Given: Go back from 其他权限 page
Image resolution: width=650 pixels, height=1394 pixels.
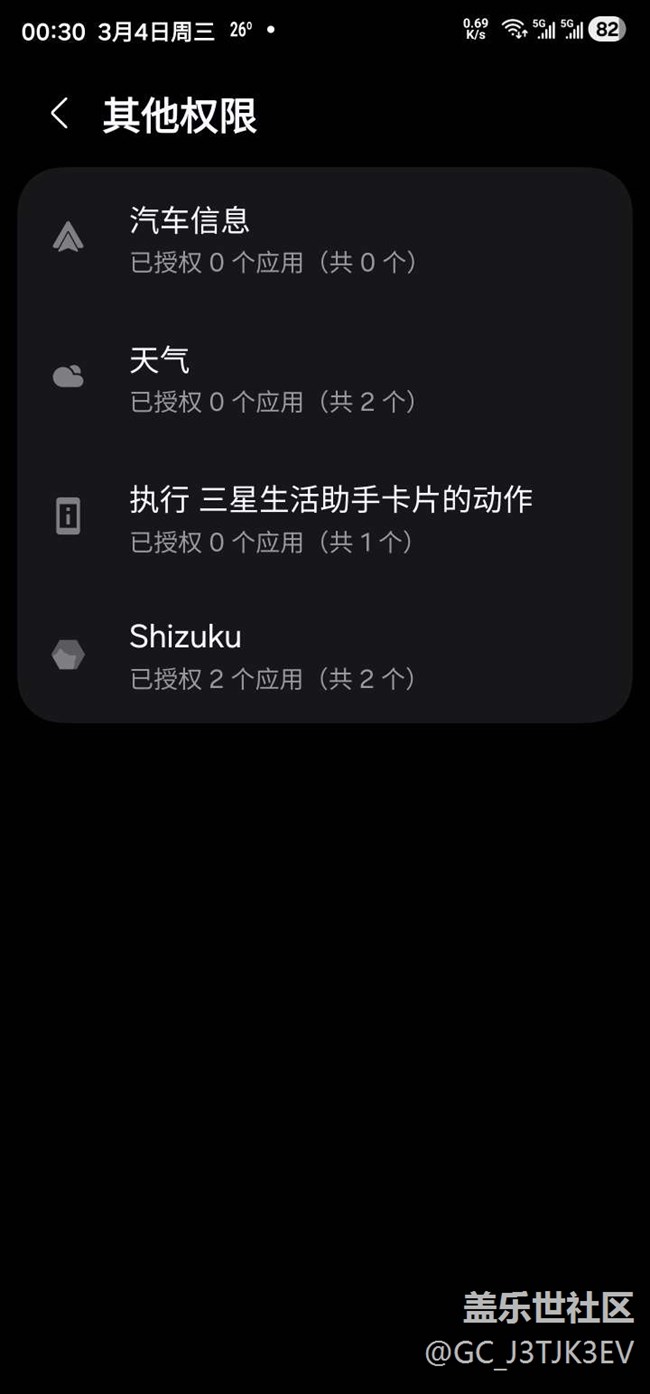Looking at the screenshot, I should 60,114.
